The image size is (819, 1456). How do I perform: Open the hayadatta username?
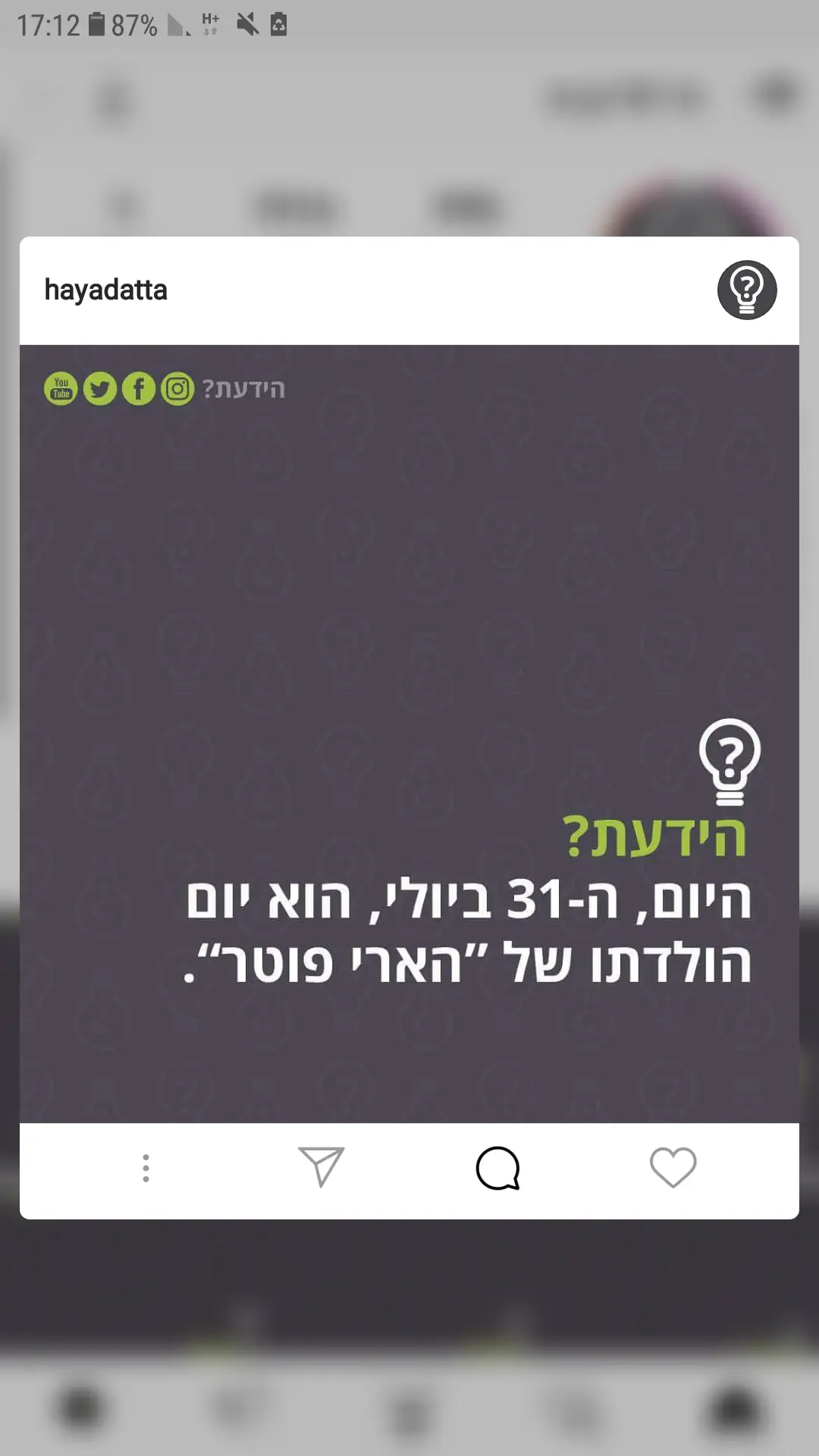(x=105, y=290)
